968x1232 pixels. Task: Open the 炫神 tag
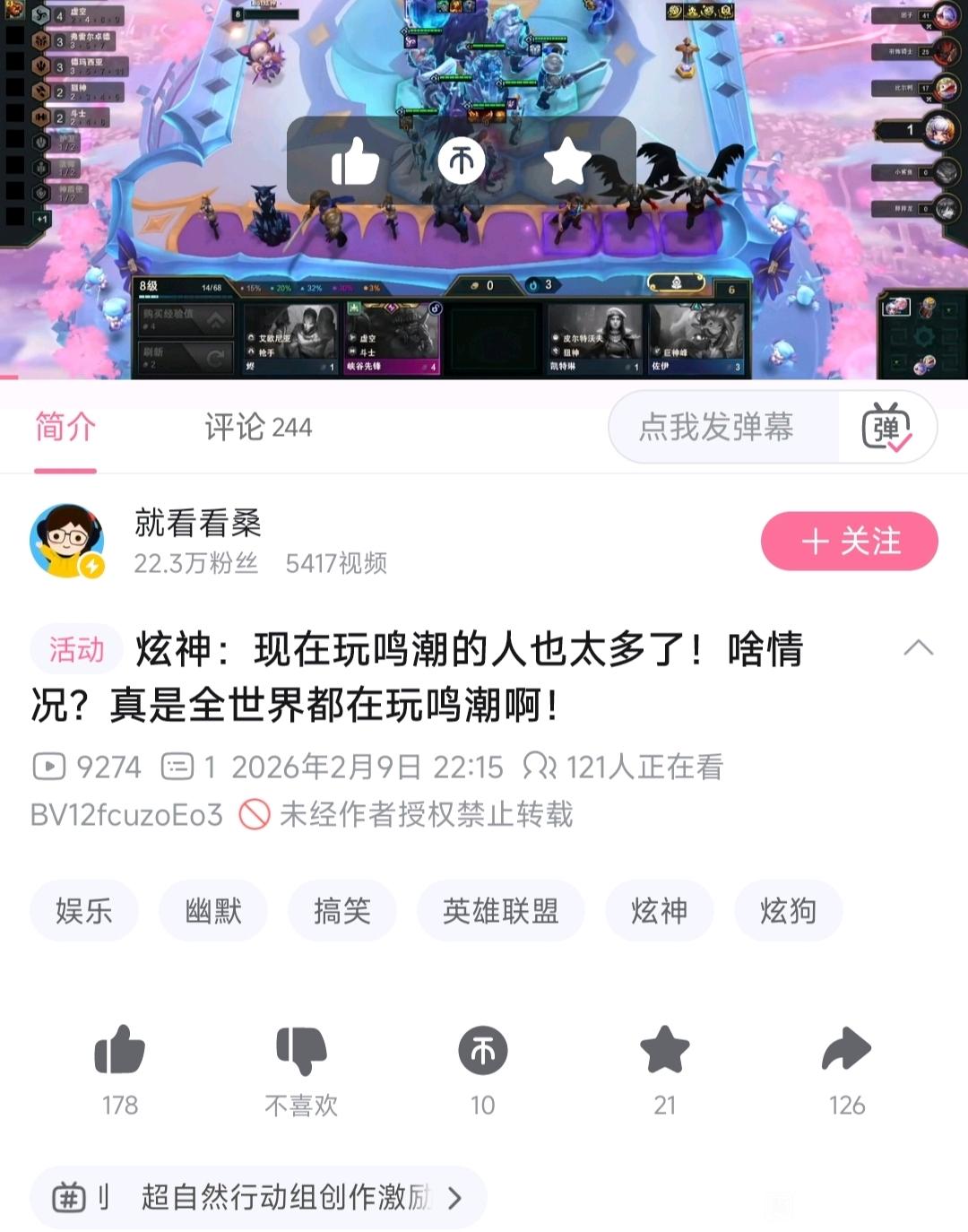659,911
